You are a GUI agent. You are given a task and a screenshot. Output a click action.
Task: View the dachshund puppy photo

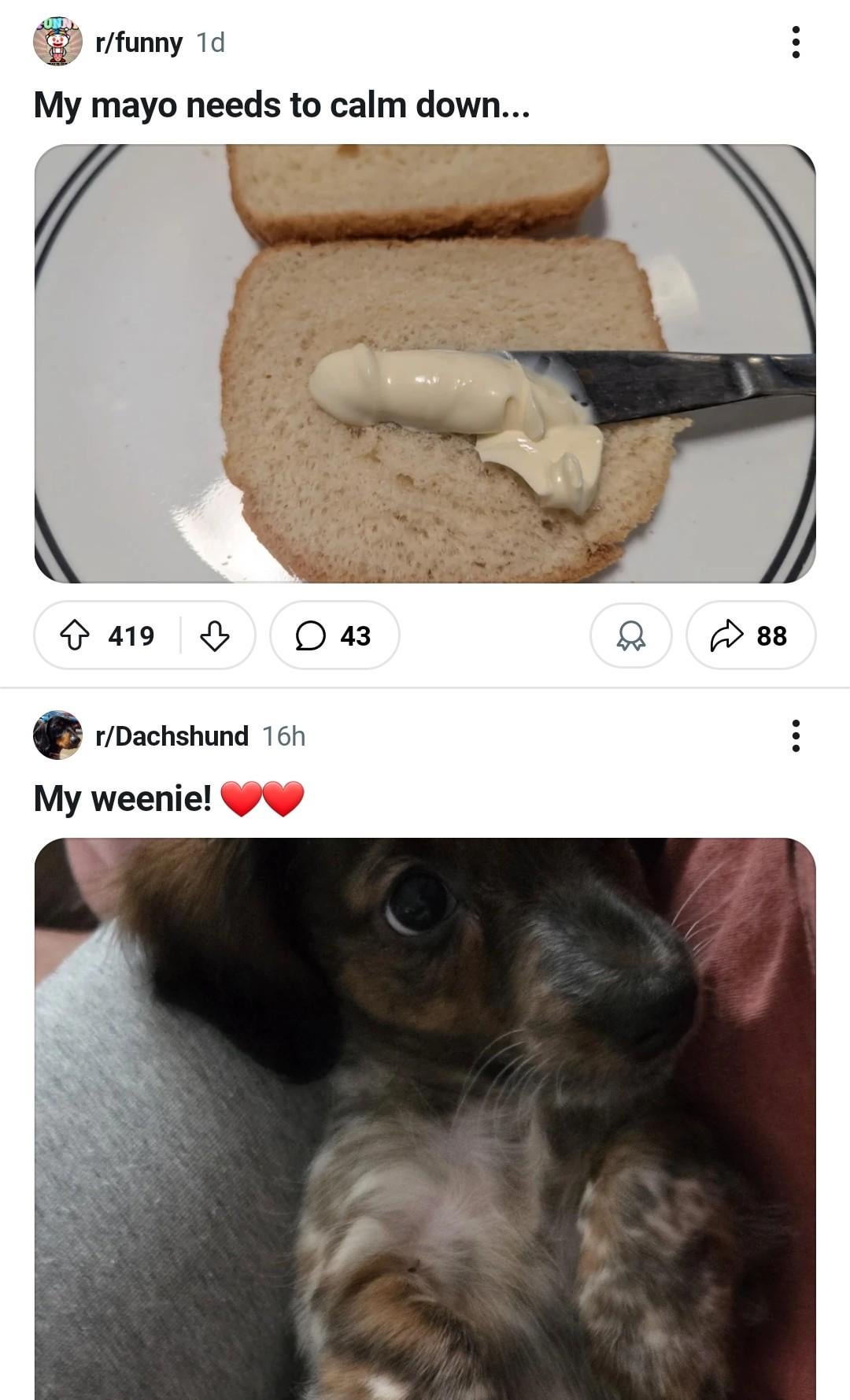(425, 1118)
